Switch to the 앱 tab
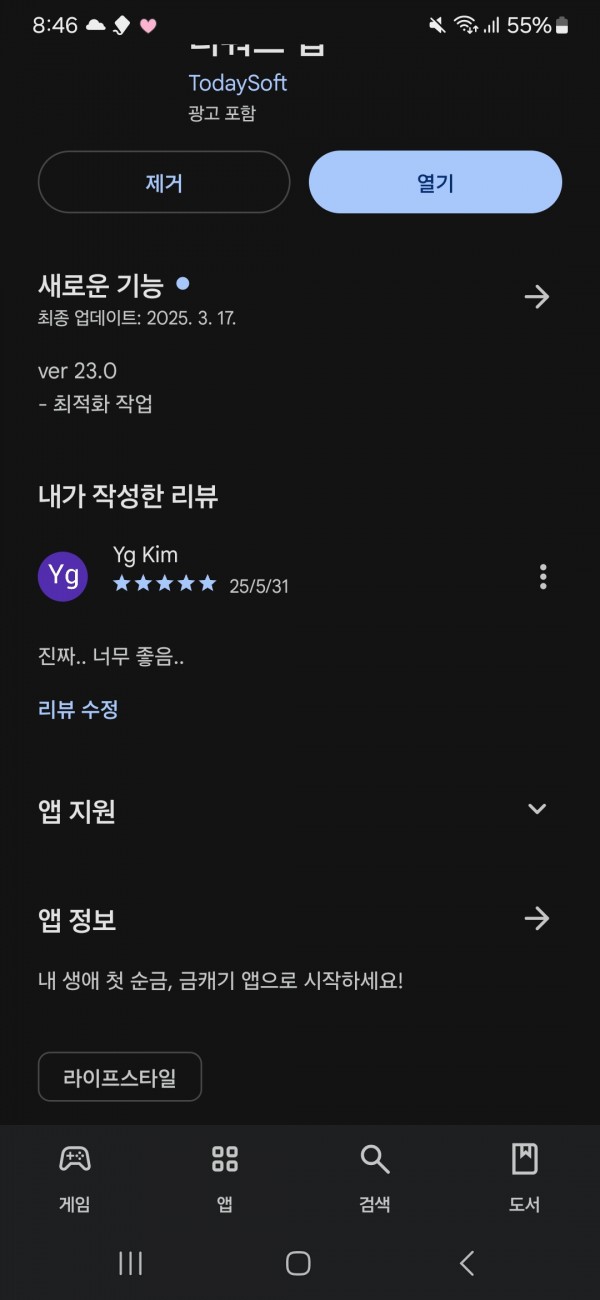This screenshot has height=1300, width=600. pos(225,1177)
